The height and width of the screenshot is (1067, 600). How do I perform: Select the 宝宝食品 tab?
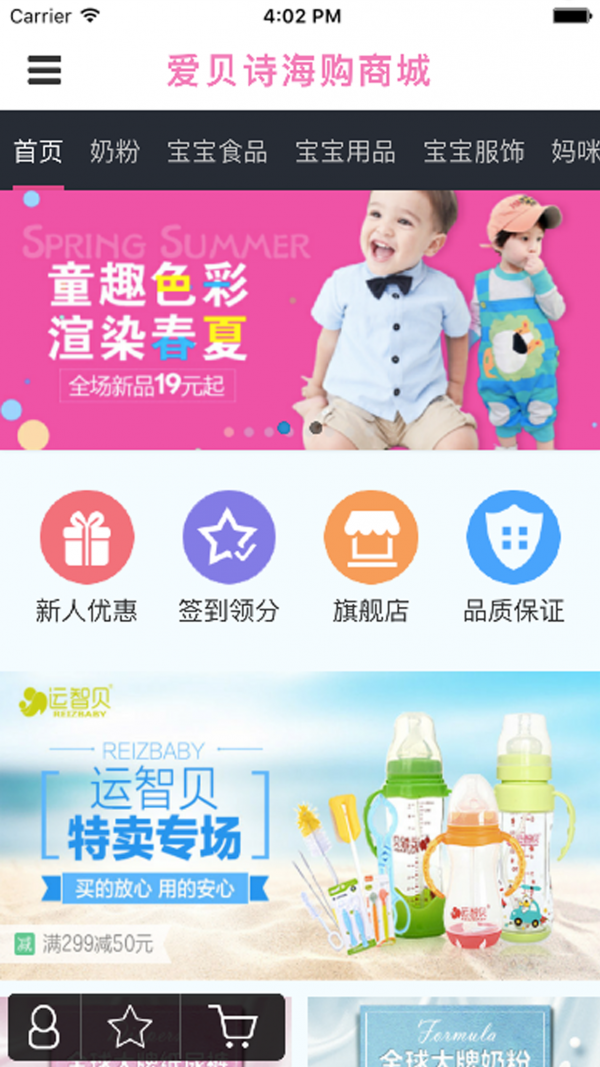217,152
